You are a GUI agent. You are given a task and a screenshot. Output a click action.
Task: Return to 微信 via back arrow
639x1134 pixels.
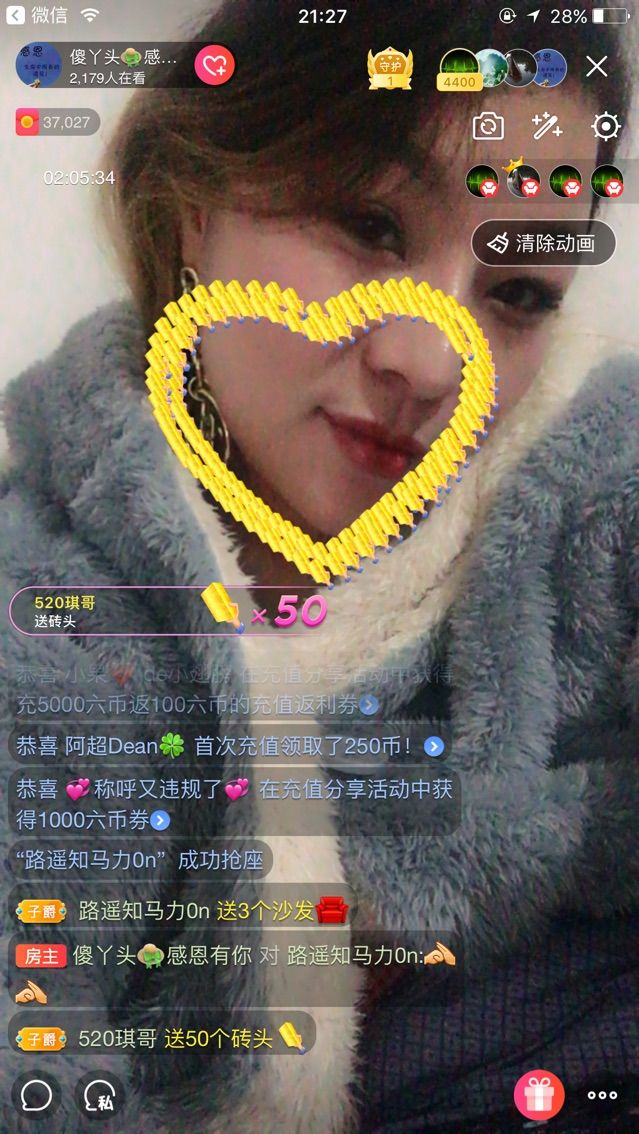pos(17,16)
